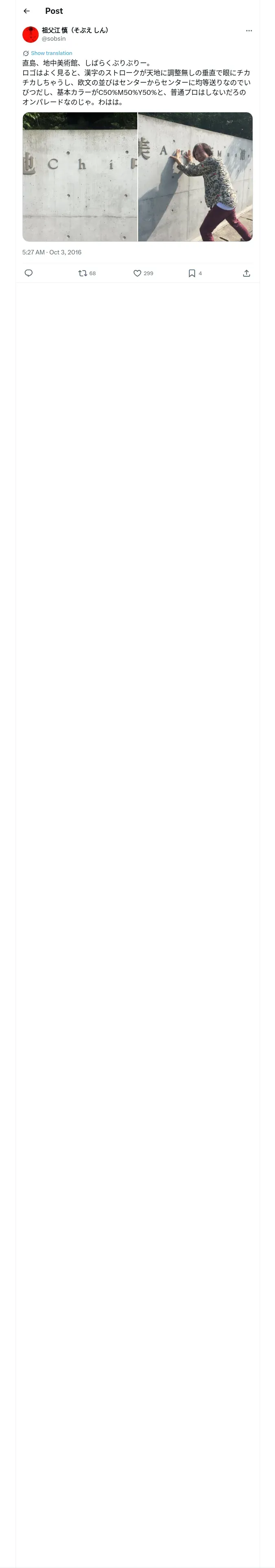Open the red profile avatar of @sobsin
Screen dimensions: 275x1568
click(31, 34)
